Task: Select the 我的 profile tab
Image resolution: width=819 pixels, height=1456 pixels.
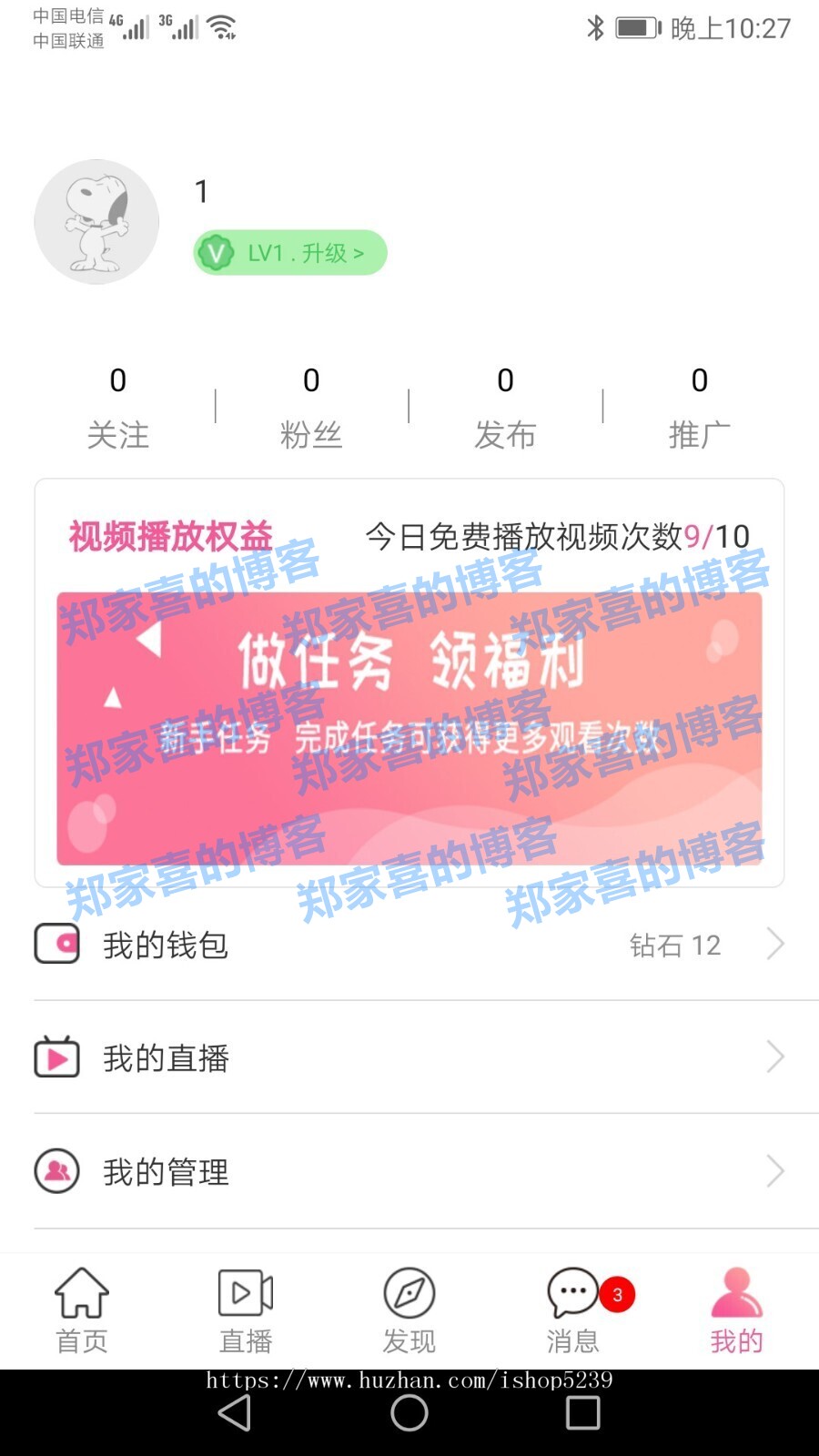Action: (737, 1310)
